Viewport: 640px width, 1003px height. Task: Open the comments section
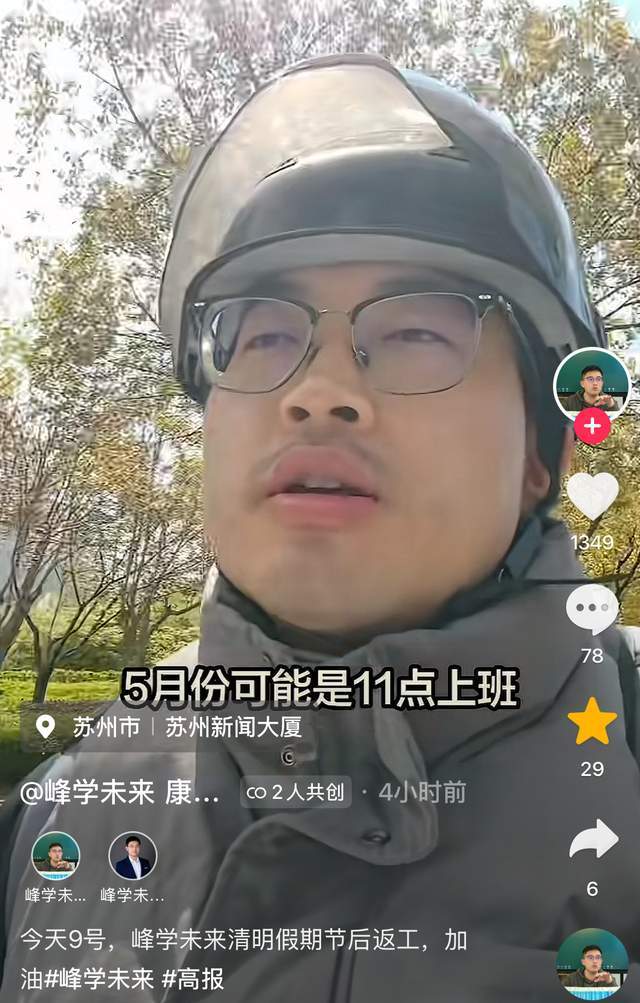pos(592,609)
